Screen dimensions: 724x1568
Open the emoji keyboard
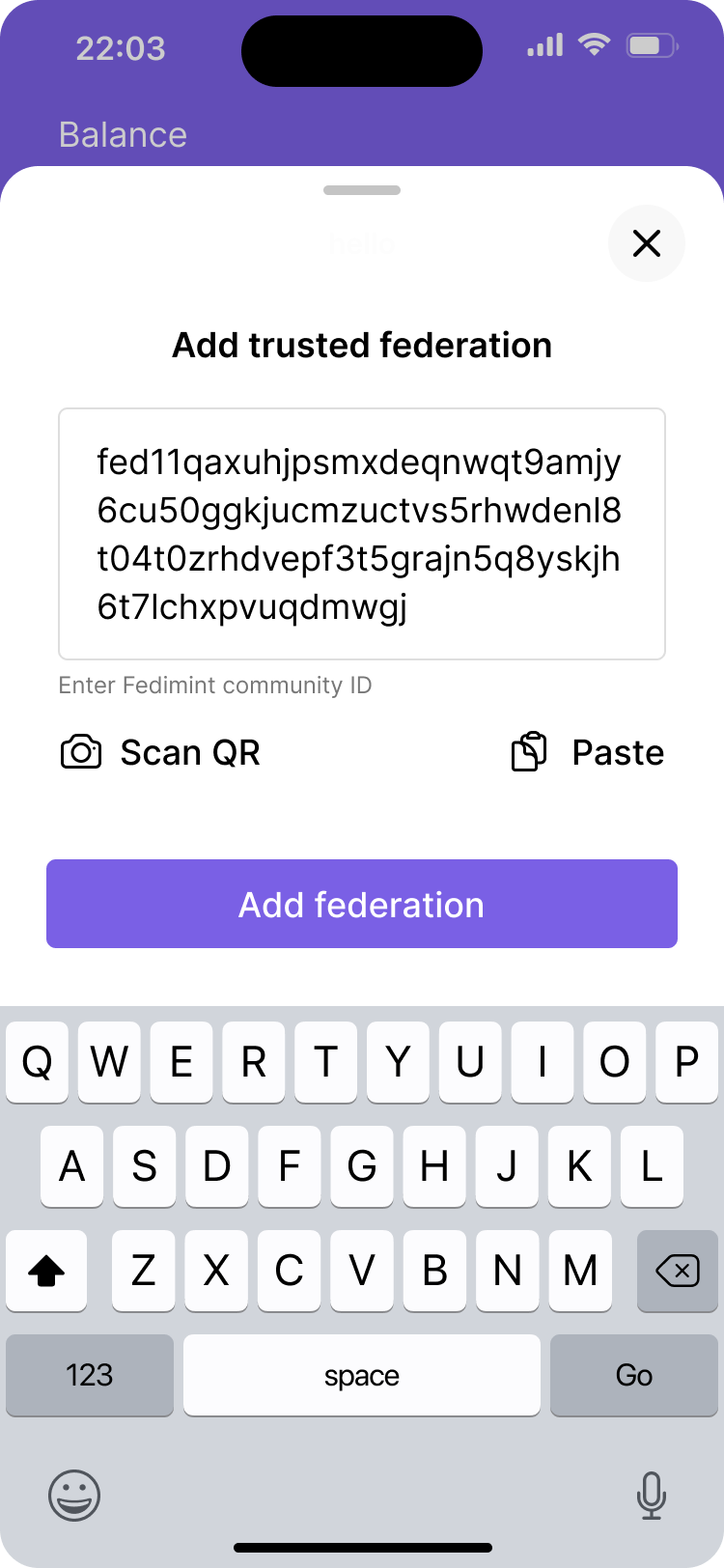pos(74,1496)
